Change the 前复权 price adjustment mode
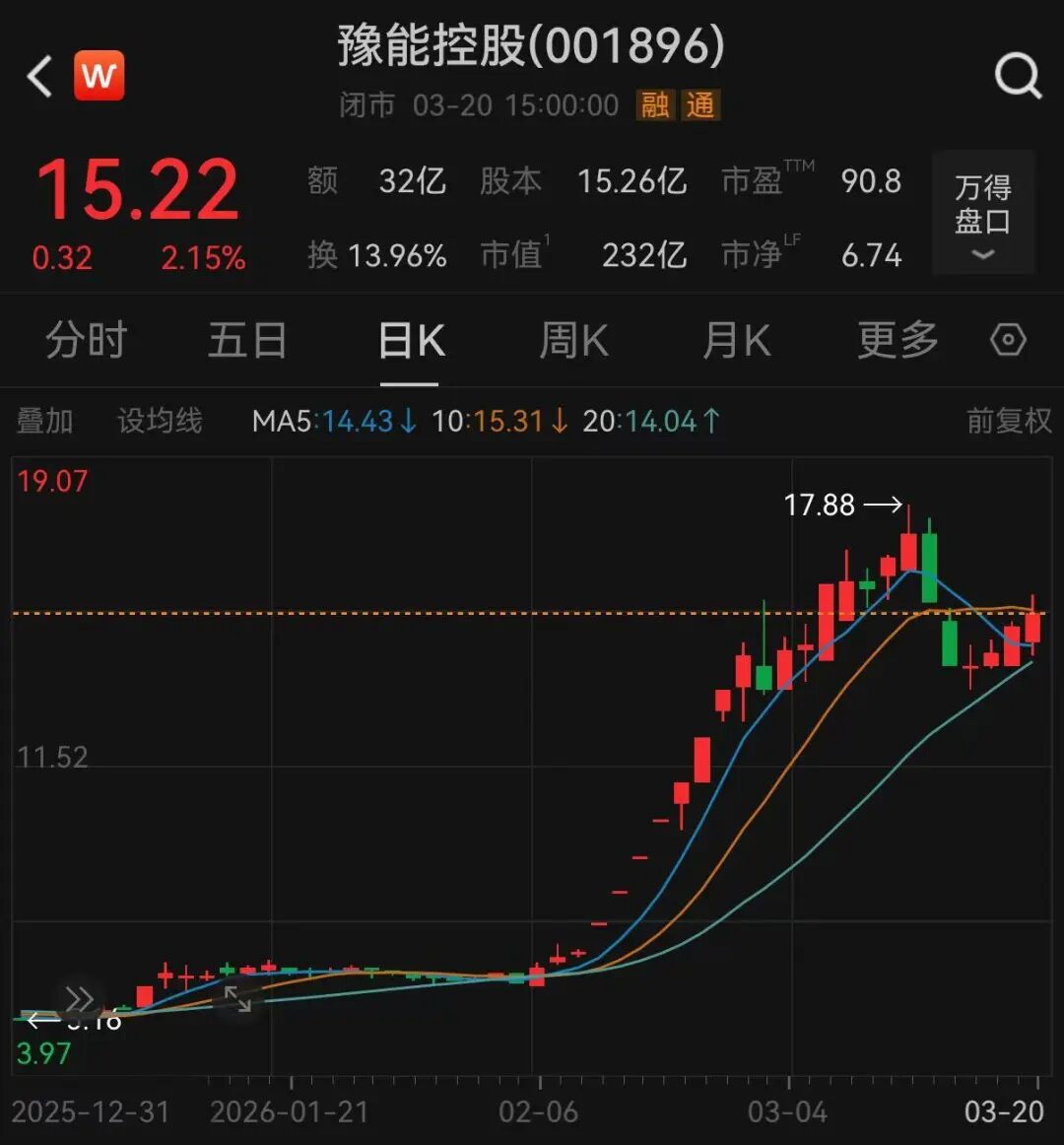 (x=1009, y=422)
